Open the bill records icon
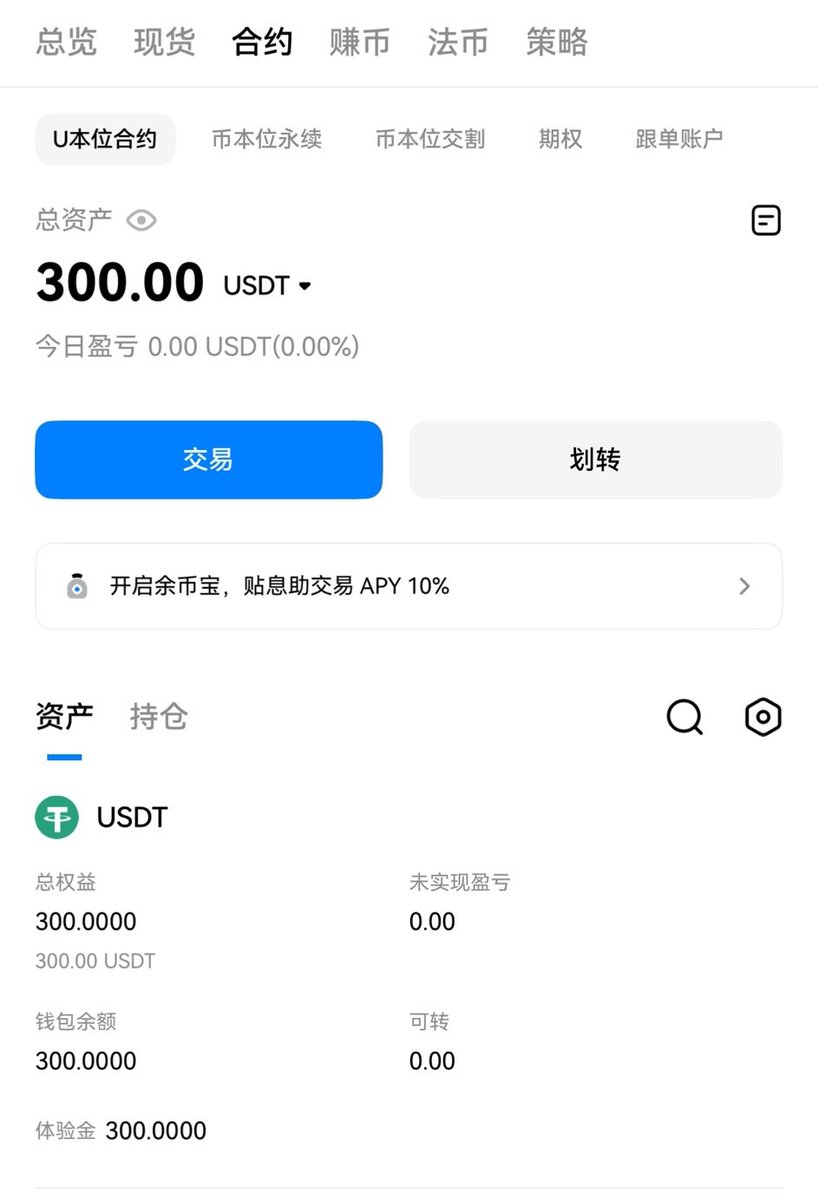This screenshot has width=818, height=1200. tap(766, 220)
